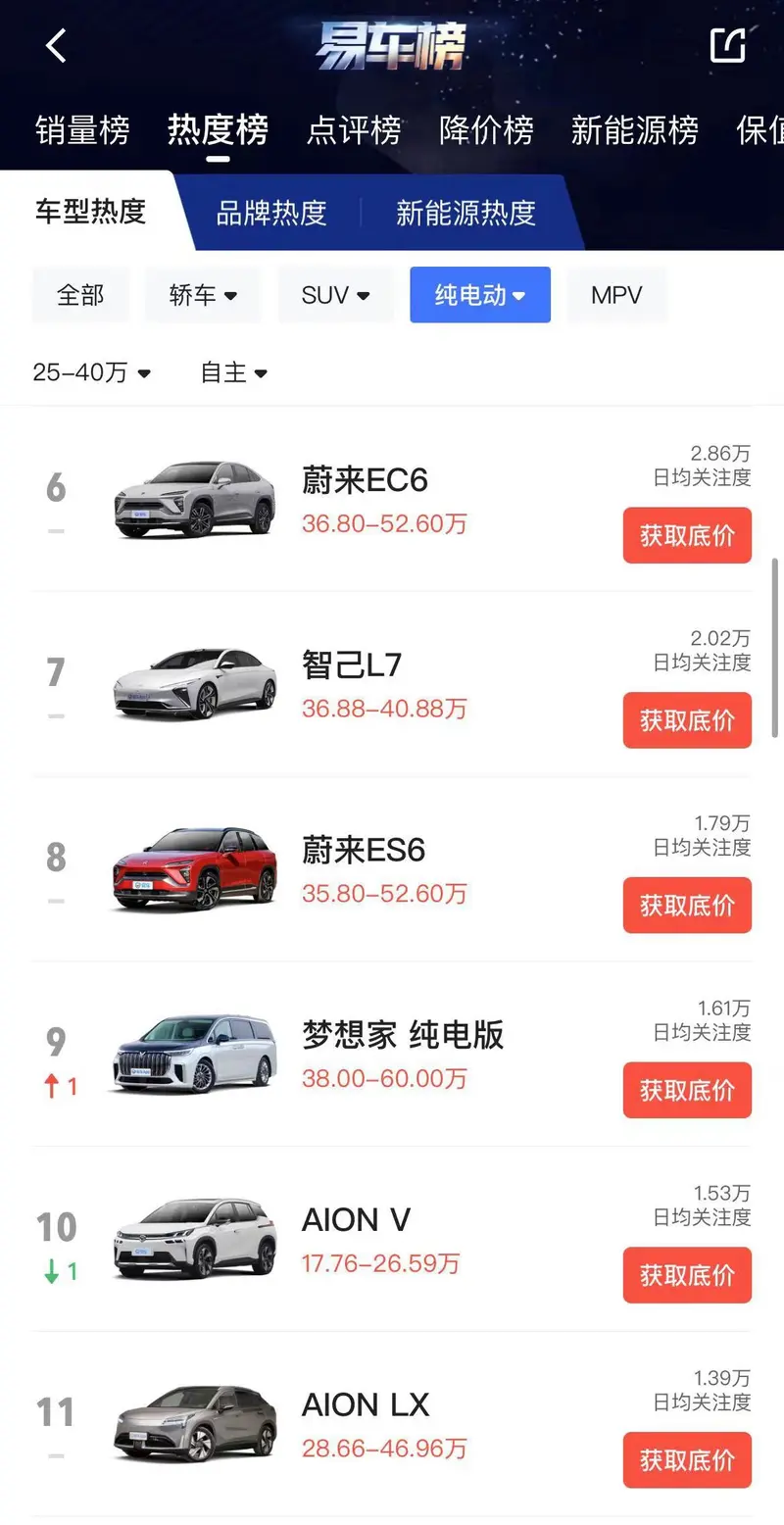
Task: Select the 品牌热度 sub-tab
Action: (x=270, y=213)
